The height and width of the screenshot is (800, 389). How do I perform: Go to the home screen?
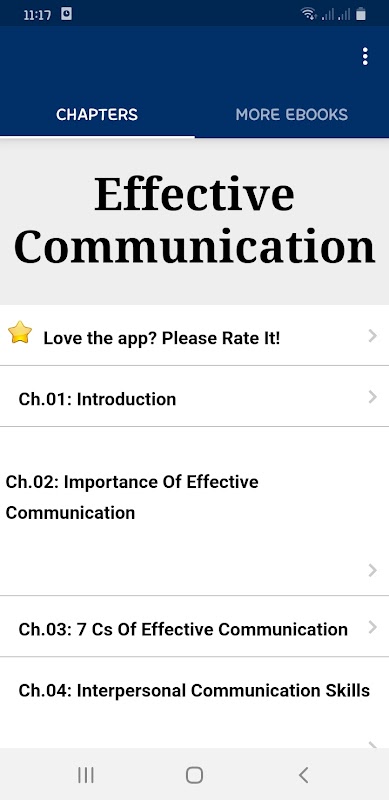tap(194, 775)
